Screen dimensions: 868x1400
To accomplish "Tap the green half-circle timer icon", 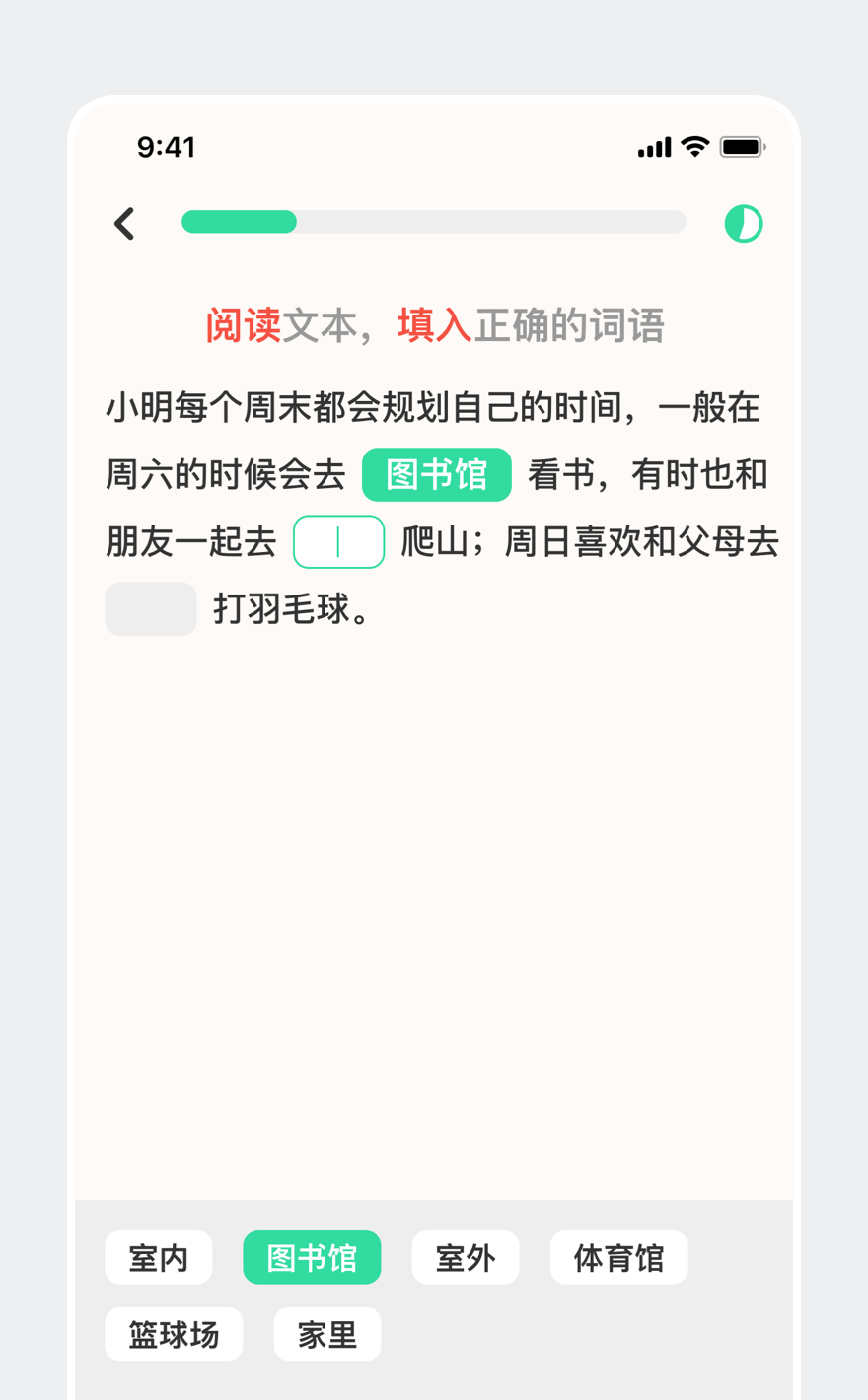I will [x=743, y=224].
